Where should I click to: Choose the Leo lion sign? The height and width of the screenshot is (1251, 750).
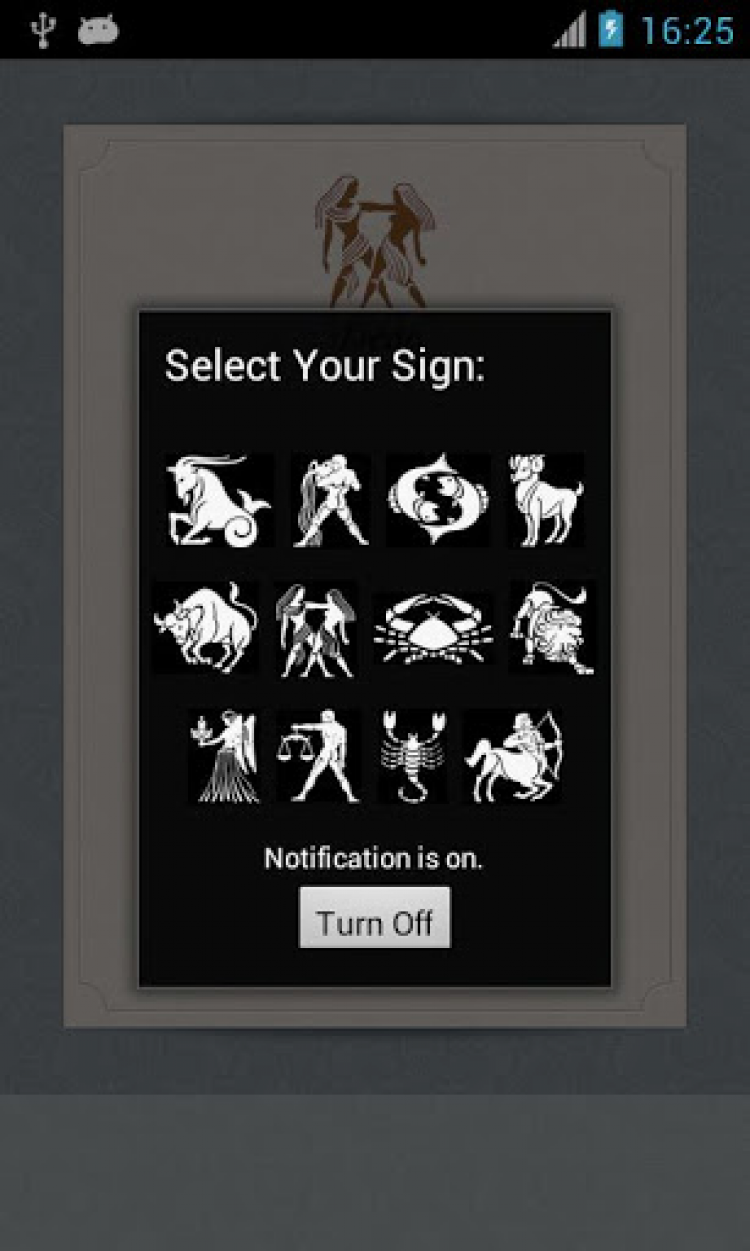point(552,628)
